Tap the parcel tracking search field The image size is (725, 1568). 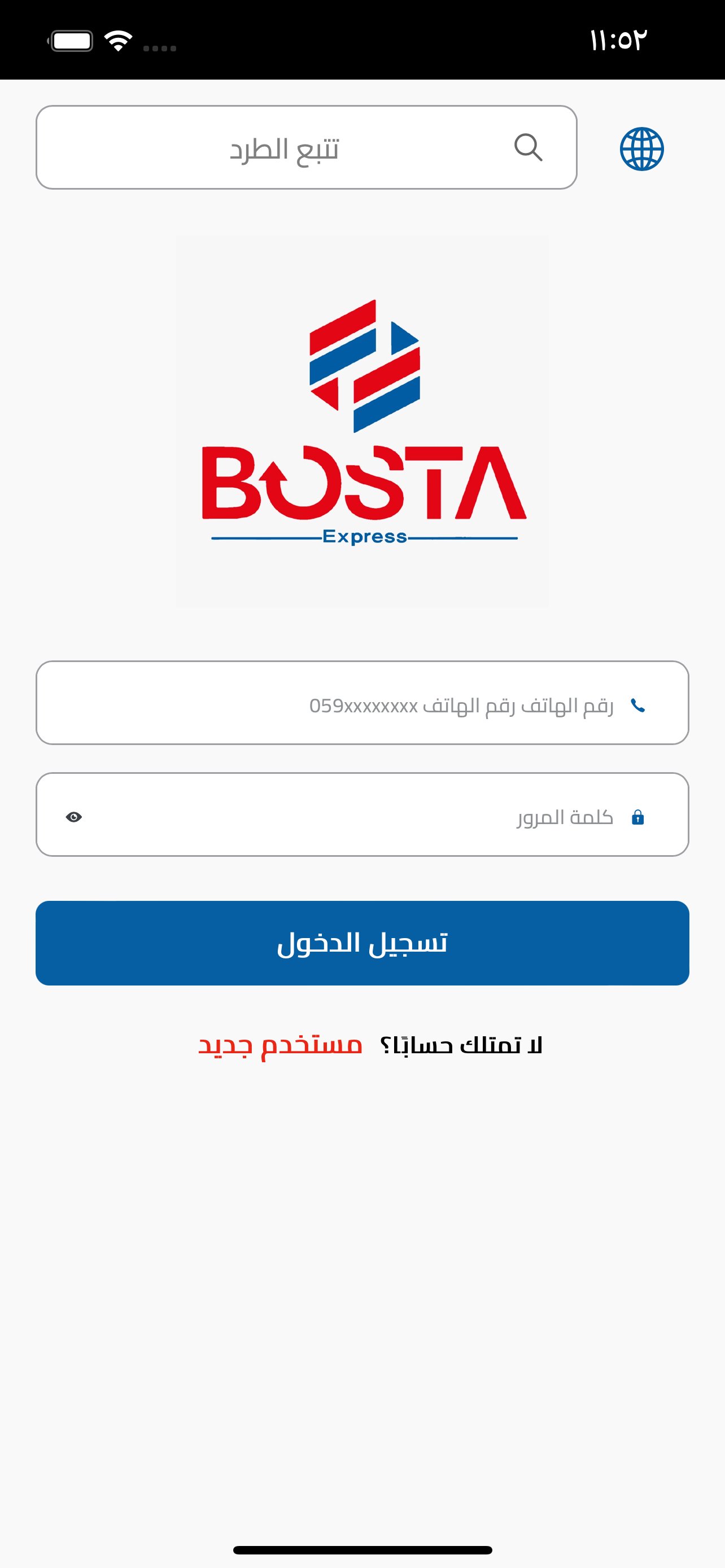(306, 147)
